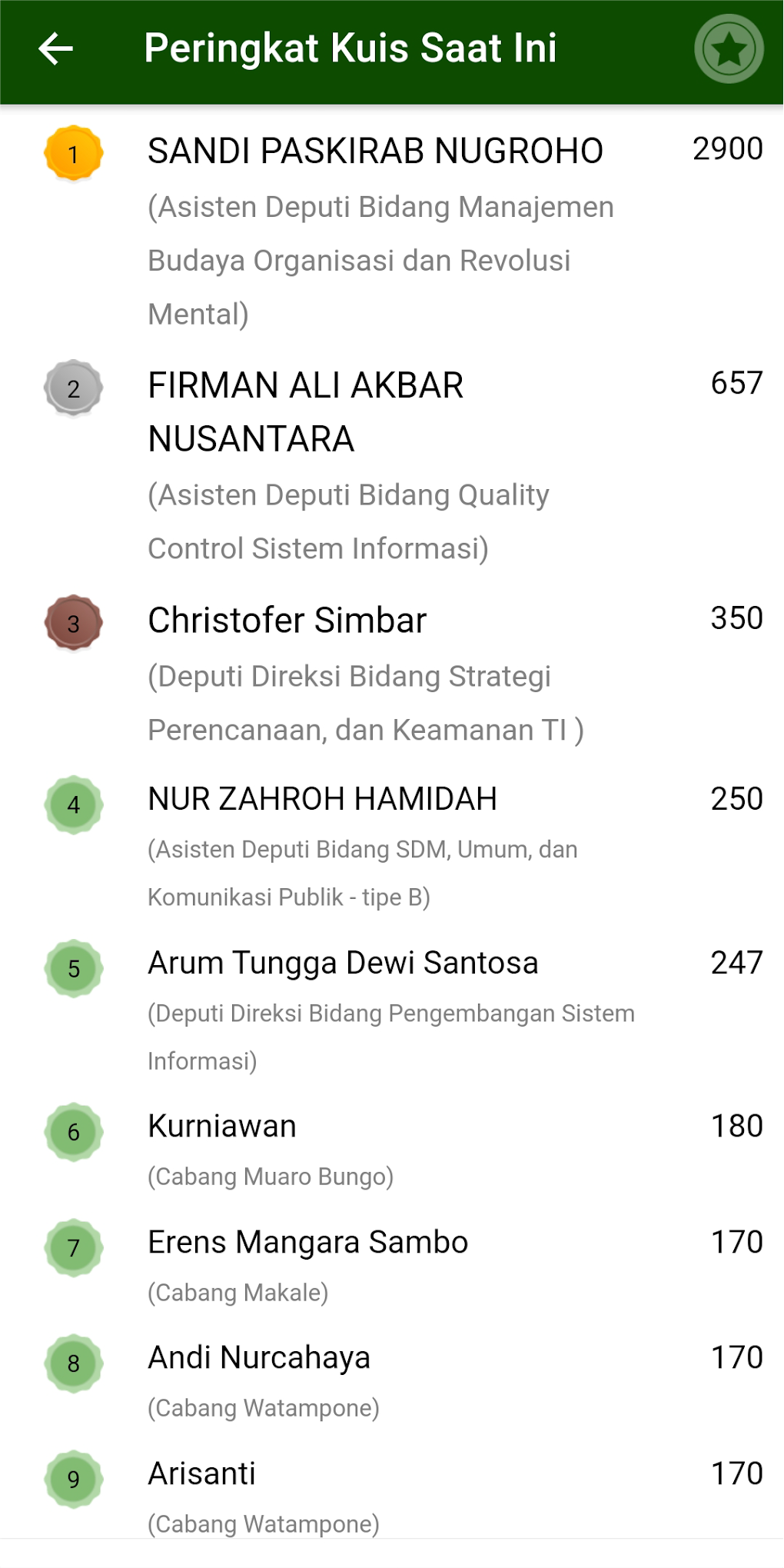The height and width of the screenshot is (1568, 784).
Task: Select the rank 9 badge beside Arisanti
Action: (74, 1478)
